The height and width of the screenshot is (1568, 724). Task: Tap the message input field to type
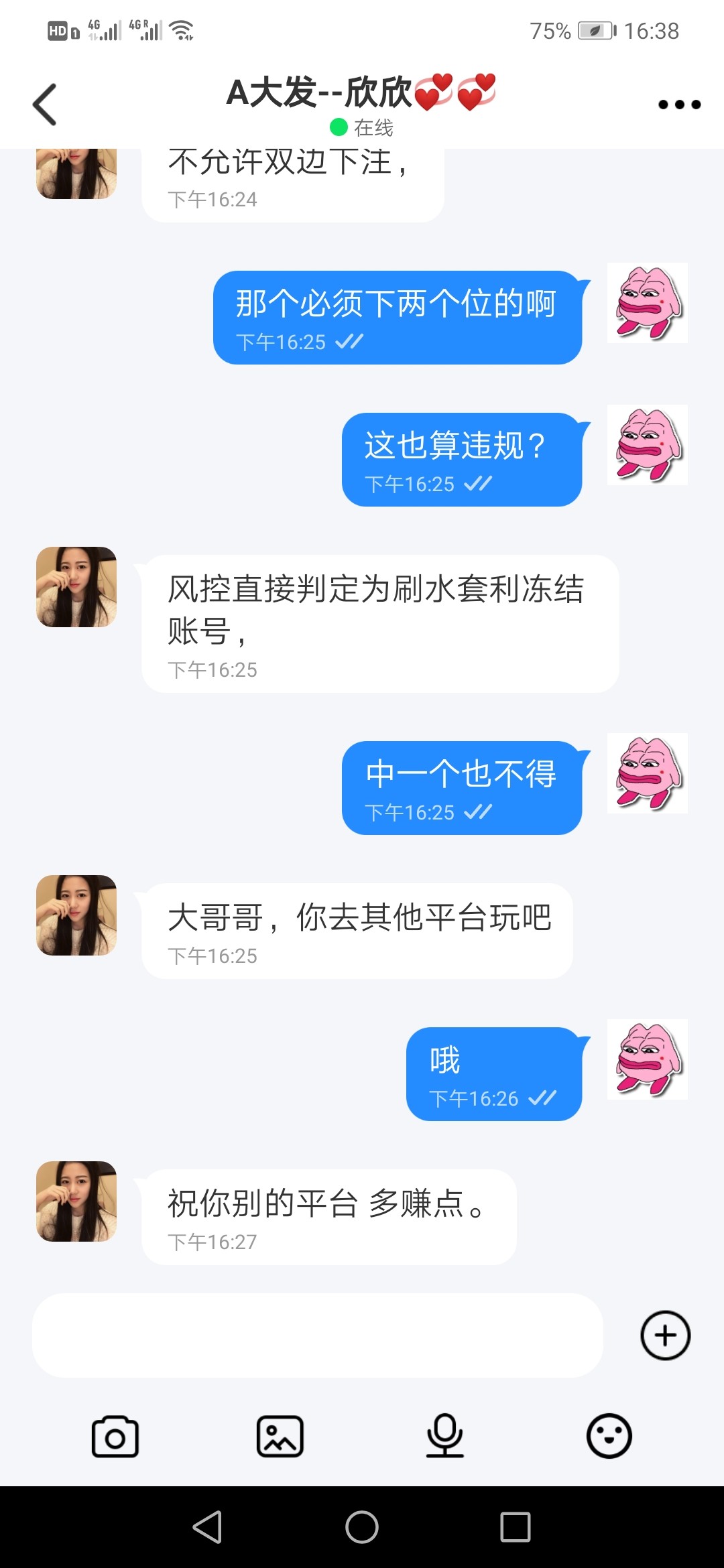(315, 1335)
